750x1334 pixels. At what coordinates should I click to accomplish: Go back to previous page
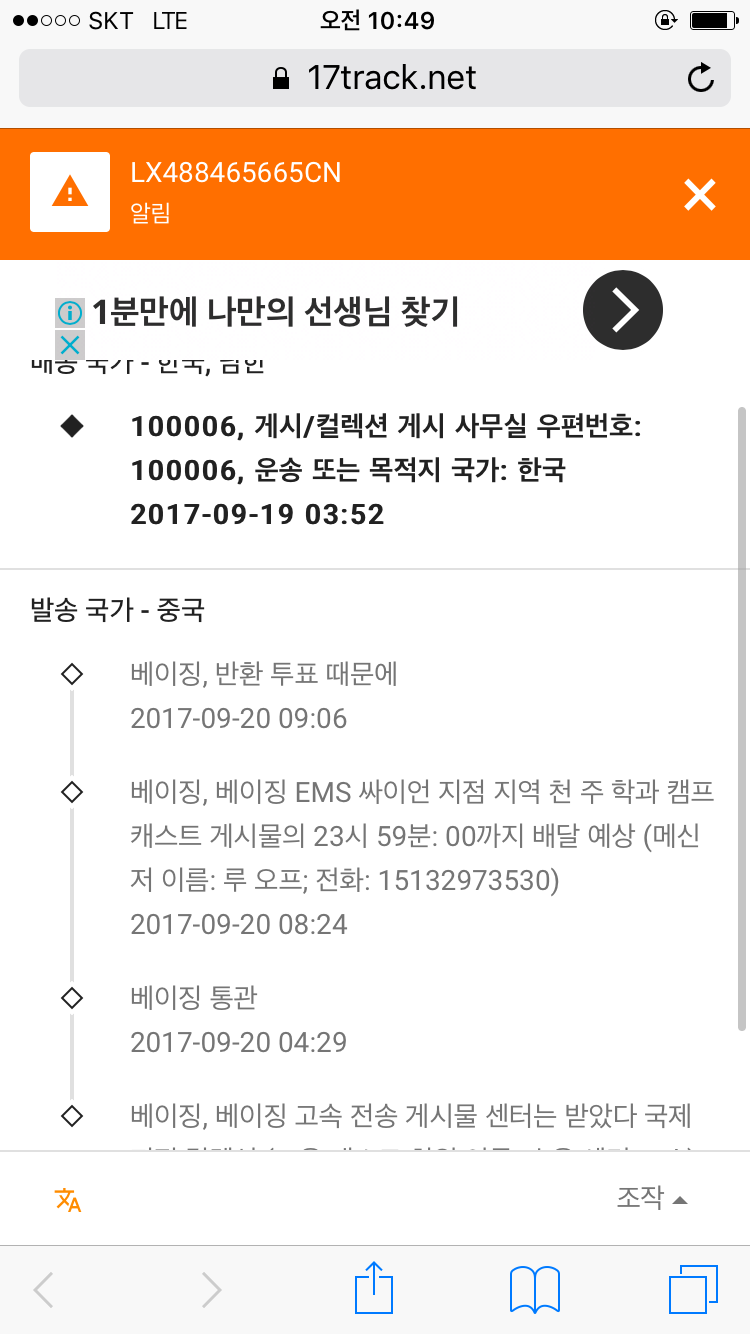click(x=44, y=1289)
